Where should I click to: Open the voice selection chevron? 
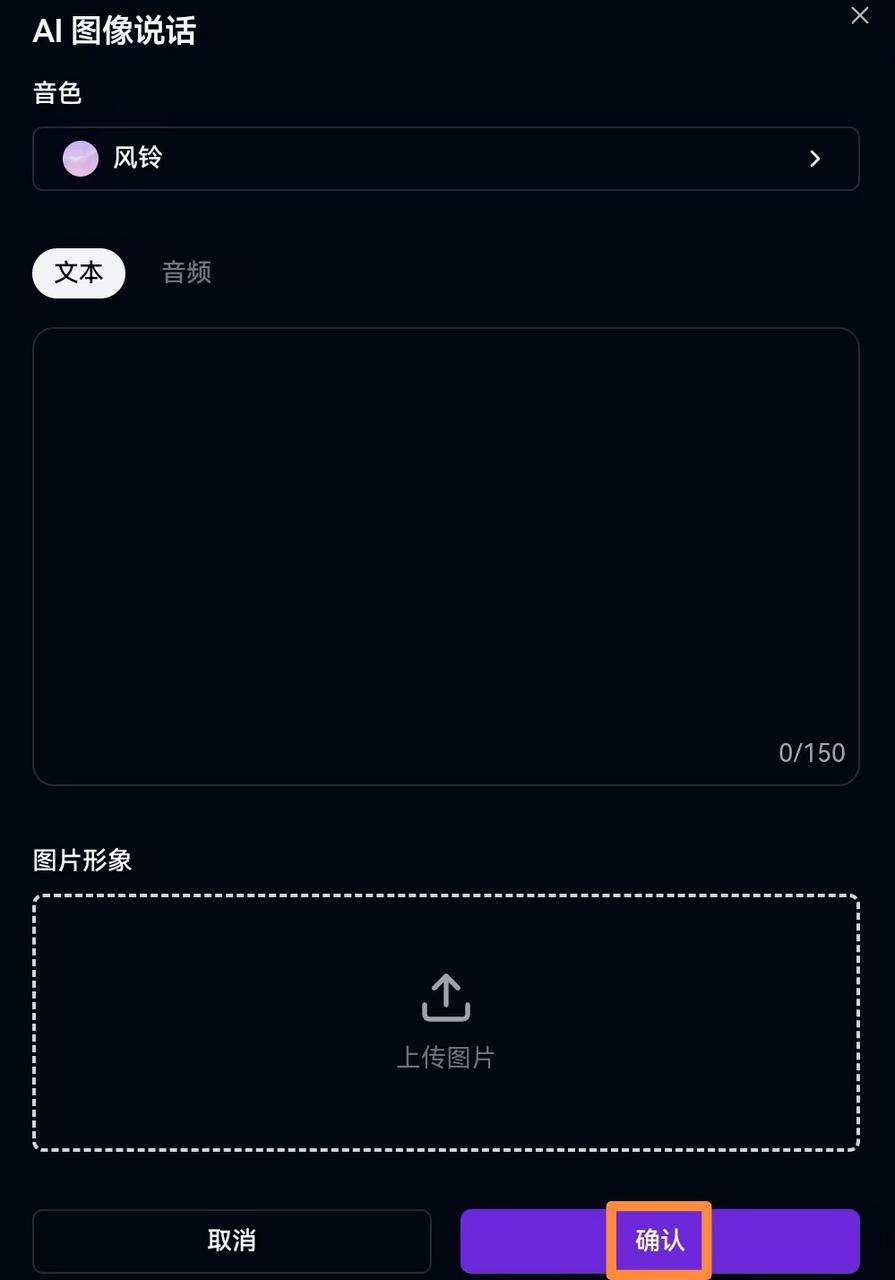815,158
